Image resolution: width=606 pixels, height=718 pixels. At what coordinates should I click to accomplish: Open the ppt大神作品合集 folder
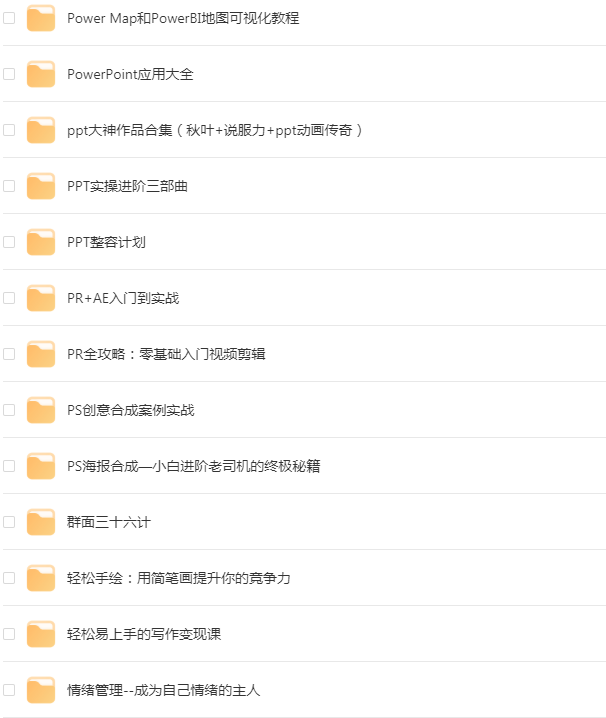[x=214, y=130]
